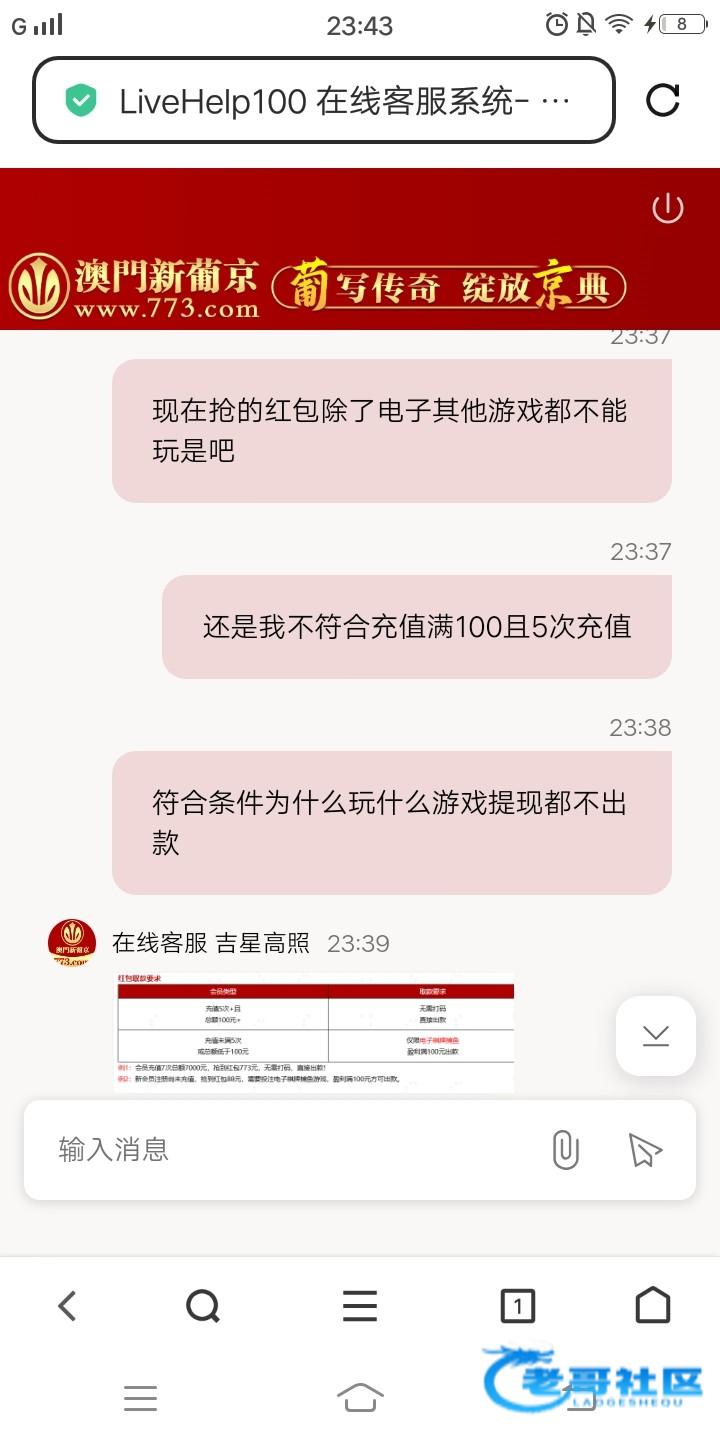The height and width of the screenshot is (1440, 720).
Task: Attach a file with the paperclip icon
Action: (565, 1150)
